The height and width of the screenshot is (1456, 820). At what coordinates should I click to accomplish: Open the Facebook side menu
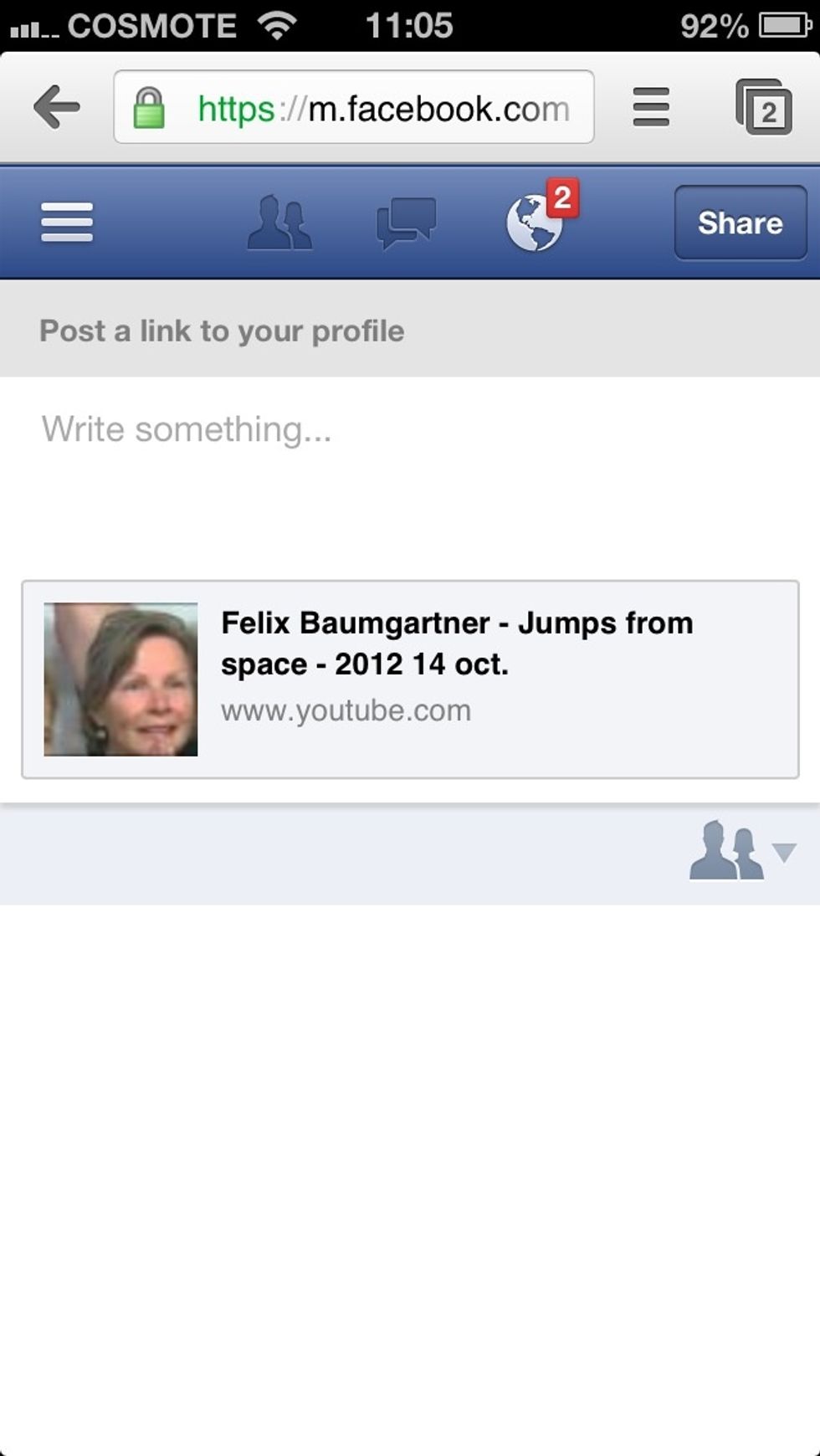(x=67, y=223)
